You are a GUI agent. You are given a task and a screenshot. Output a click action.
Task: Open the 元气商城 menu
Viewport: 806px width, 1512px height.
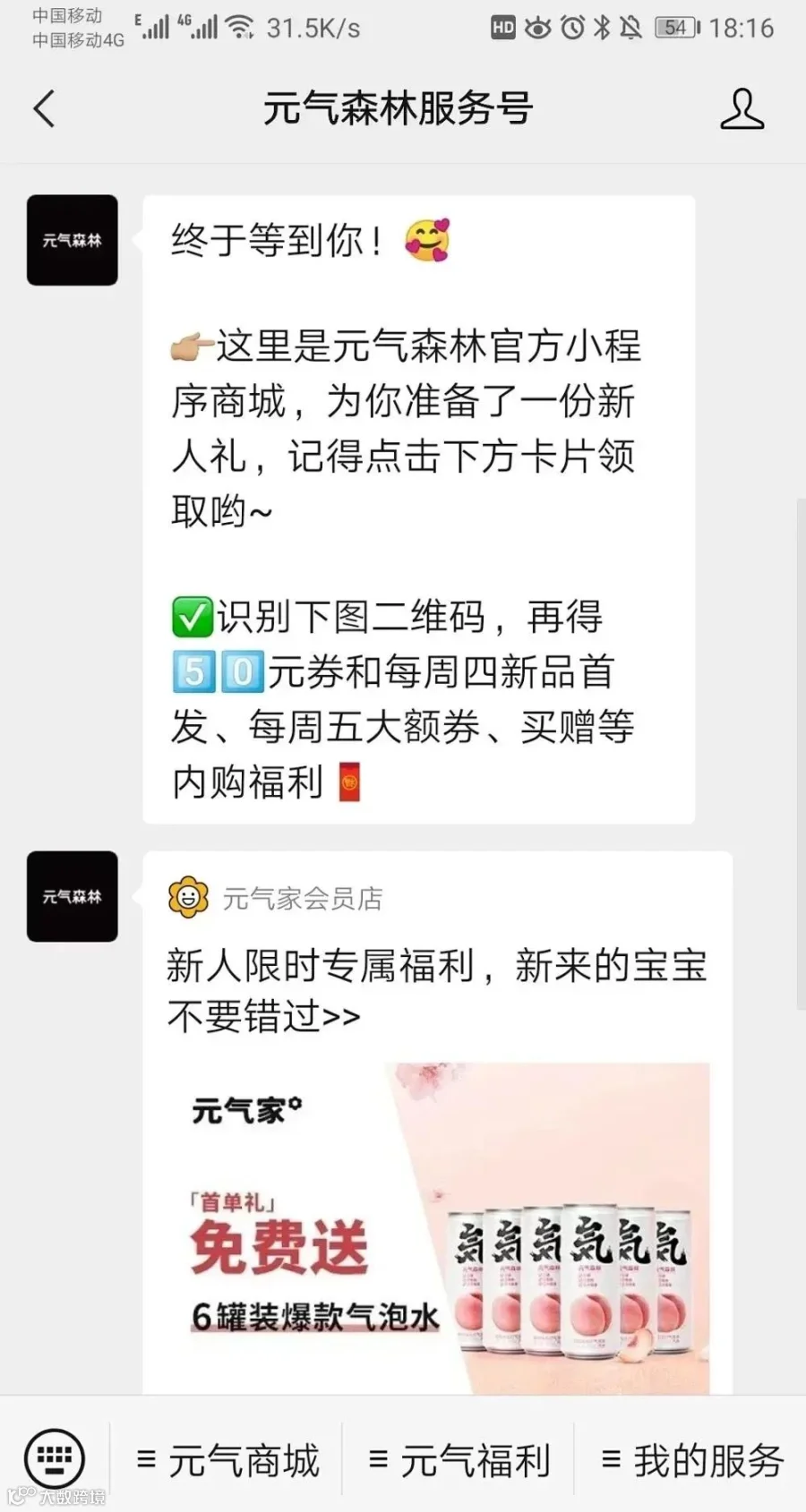point(227,1461)
